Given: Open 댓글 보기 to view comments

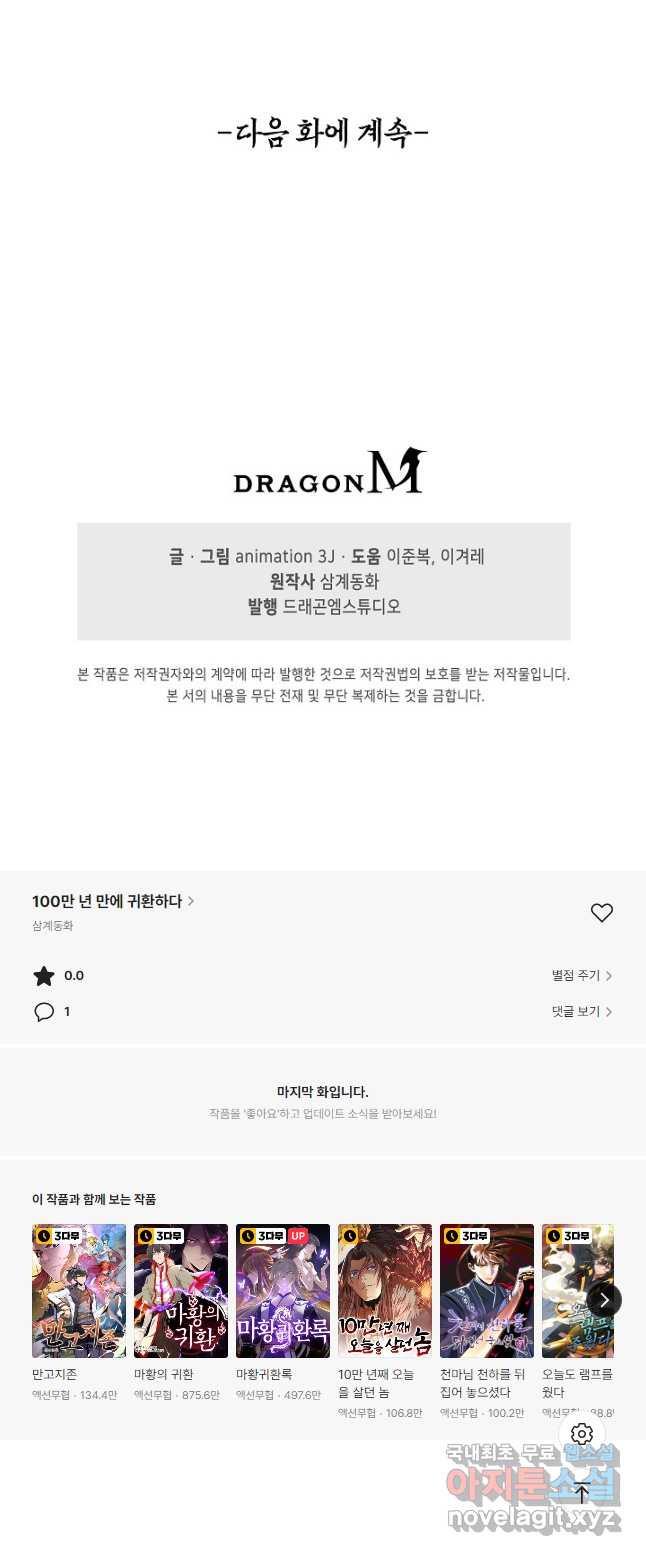Looking at the screenshot, I should point(581,1011).
